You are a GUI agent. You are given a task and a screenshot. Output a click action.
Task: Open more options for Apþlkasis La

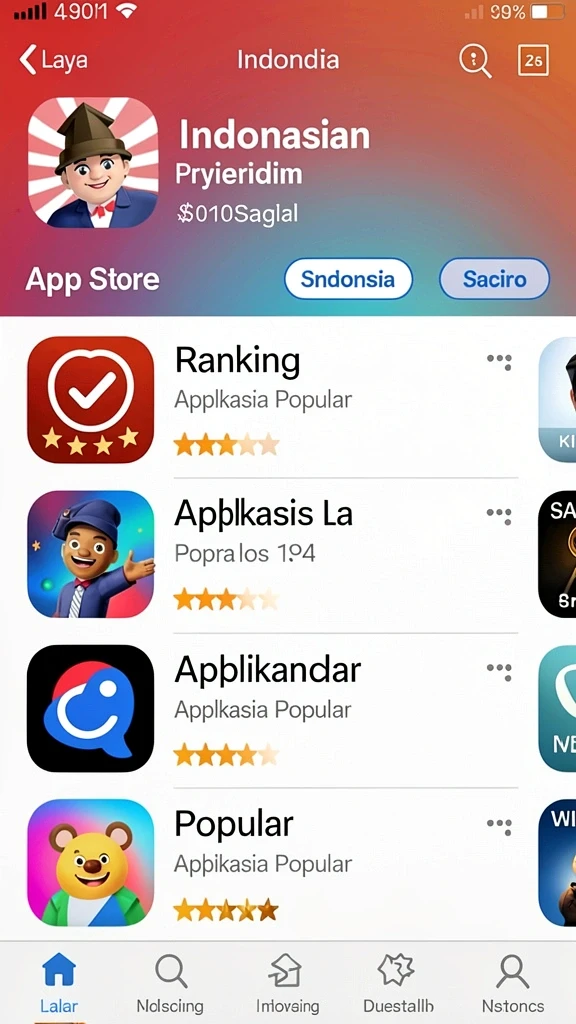500,515
